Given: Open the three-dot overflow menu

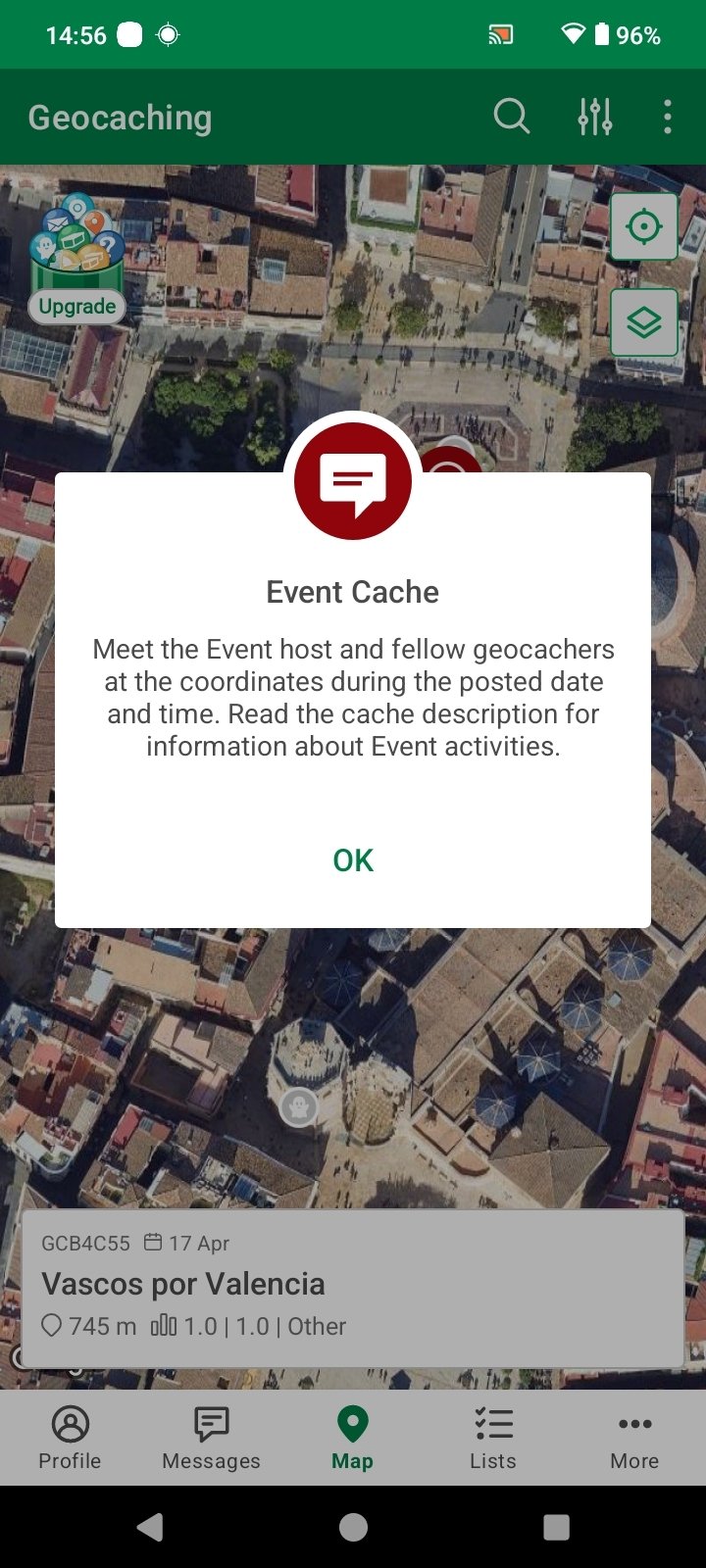Looking at the screenshot, I should click(x=668, y=117).
